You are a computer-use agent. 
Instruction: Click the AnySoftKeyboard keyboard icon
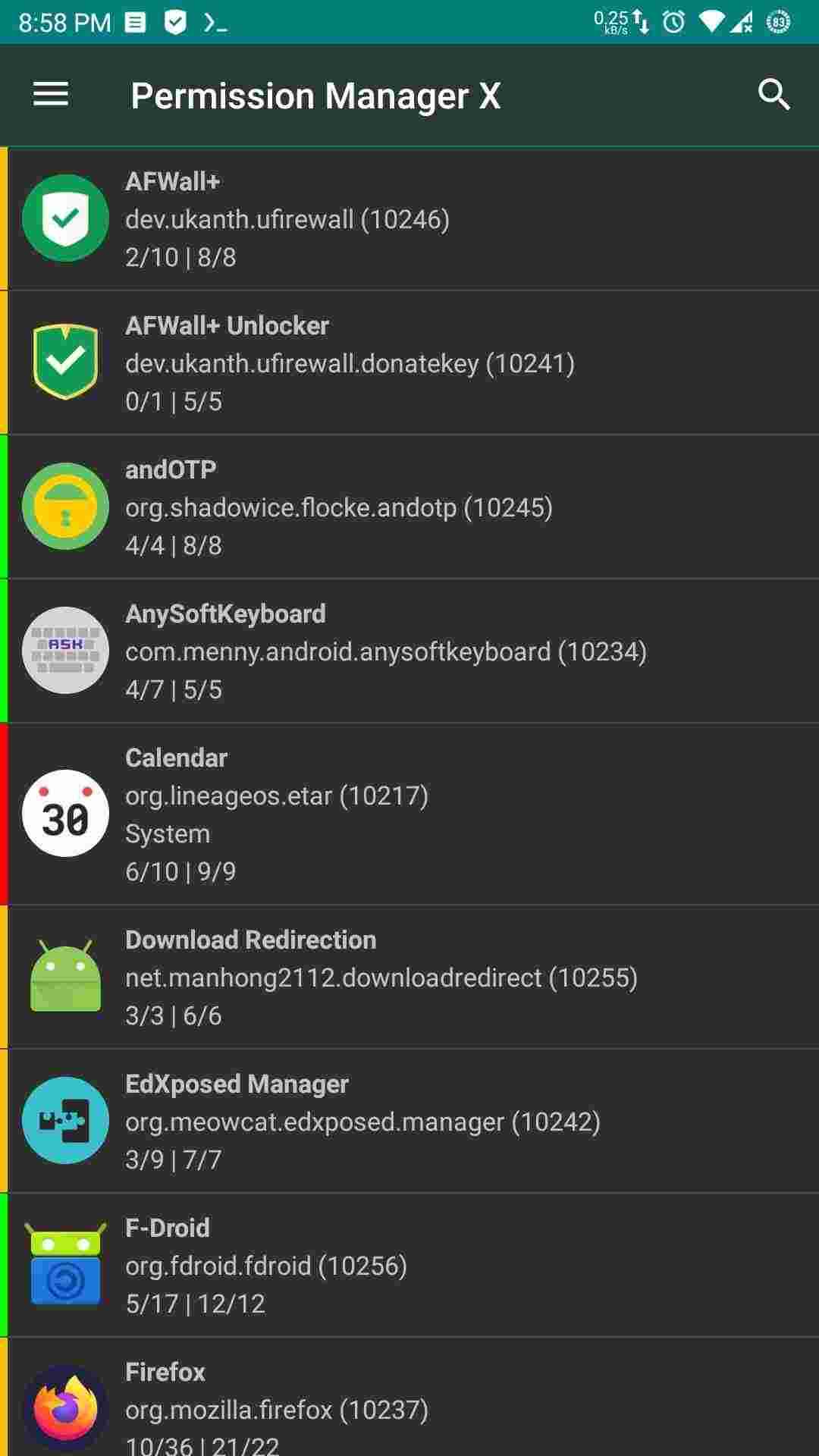[64, 651]
